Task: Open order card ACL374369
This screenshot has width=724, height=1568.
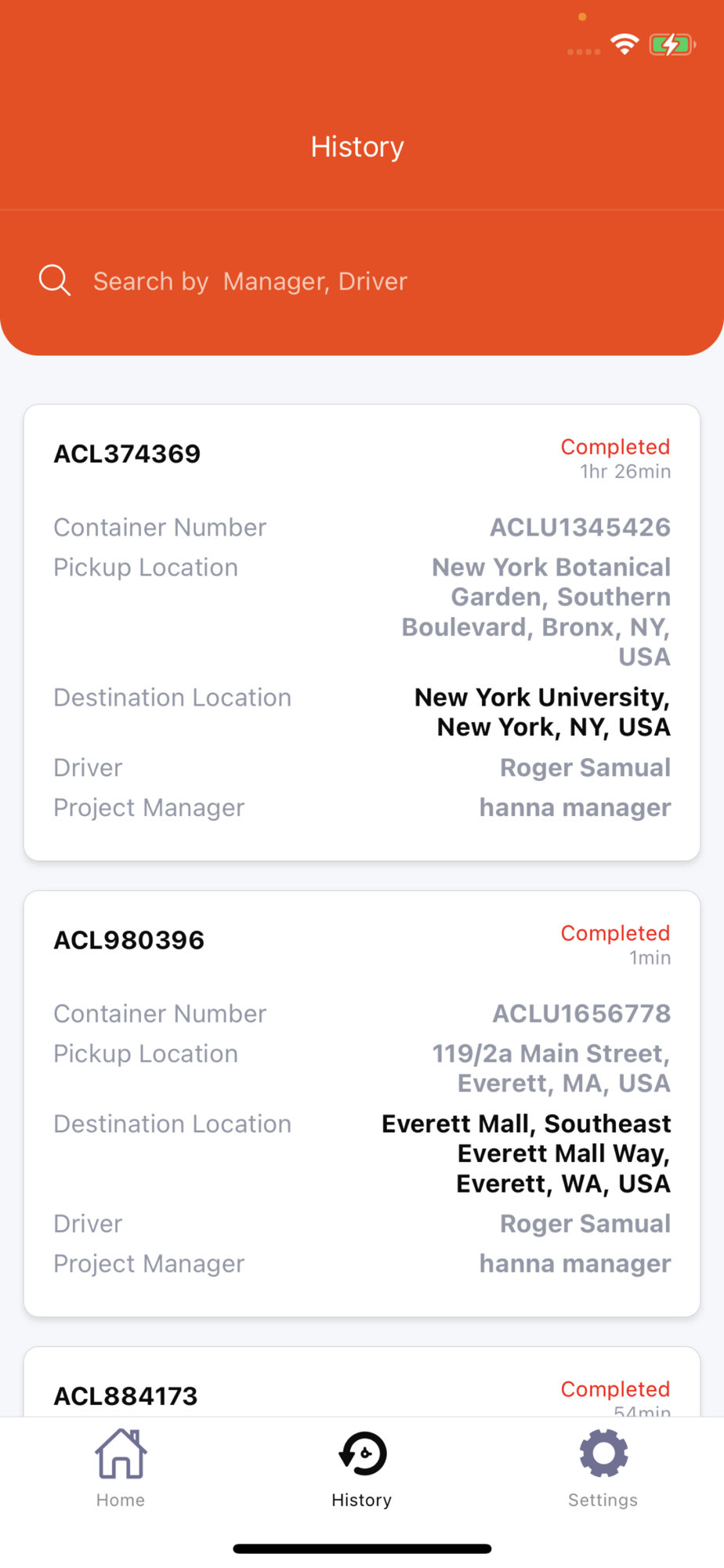Action: pyautogui.click(x=362, y=633)
